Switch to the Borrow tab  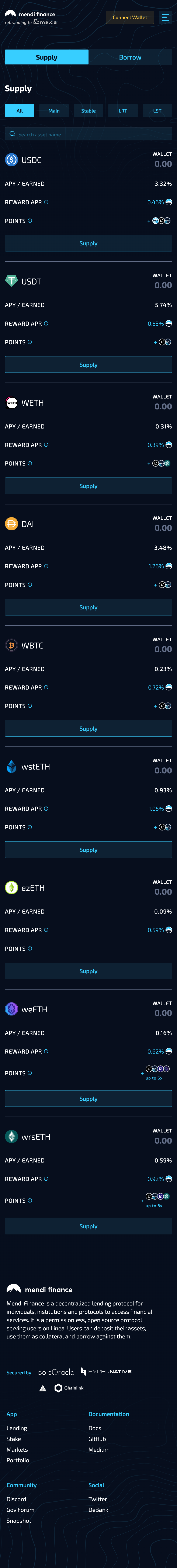pos(130,57)
